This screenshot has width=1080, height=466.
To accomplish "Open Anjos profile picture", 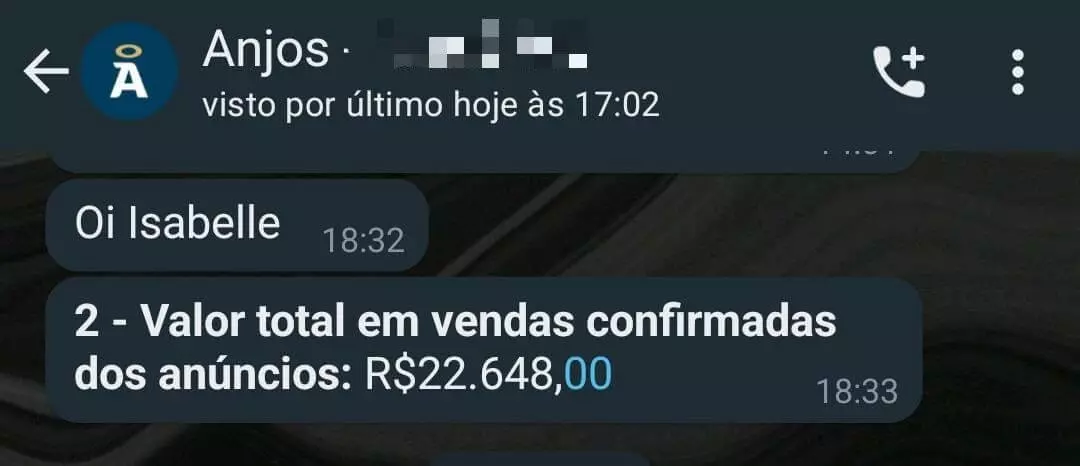I will pos(129,74).
